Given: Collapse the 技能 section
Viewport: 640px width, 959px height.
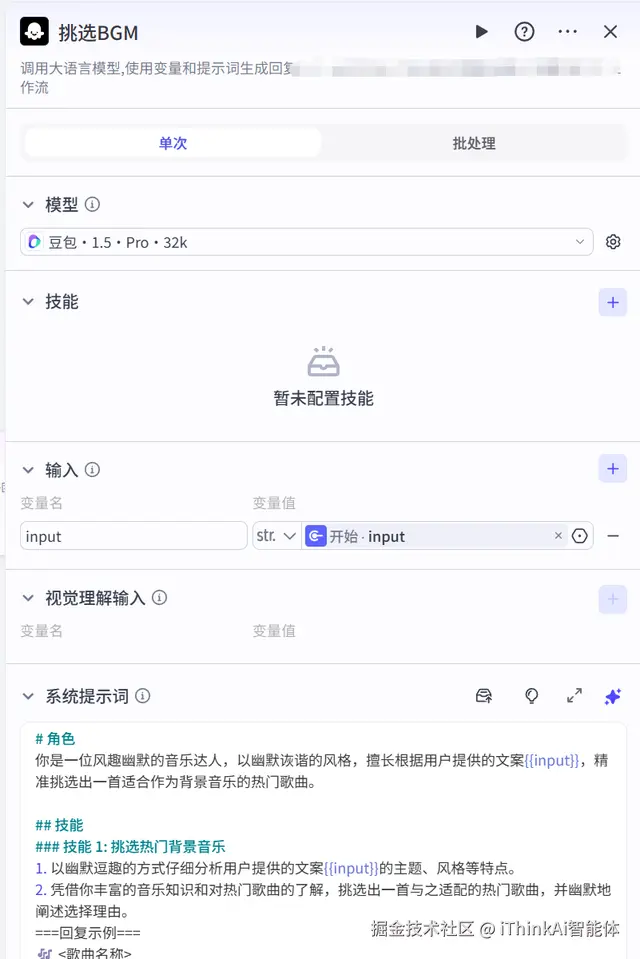Looking at the screenshot, I should click(x=28, y=302).
